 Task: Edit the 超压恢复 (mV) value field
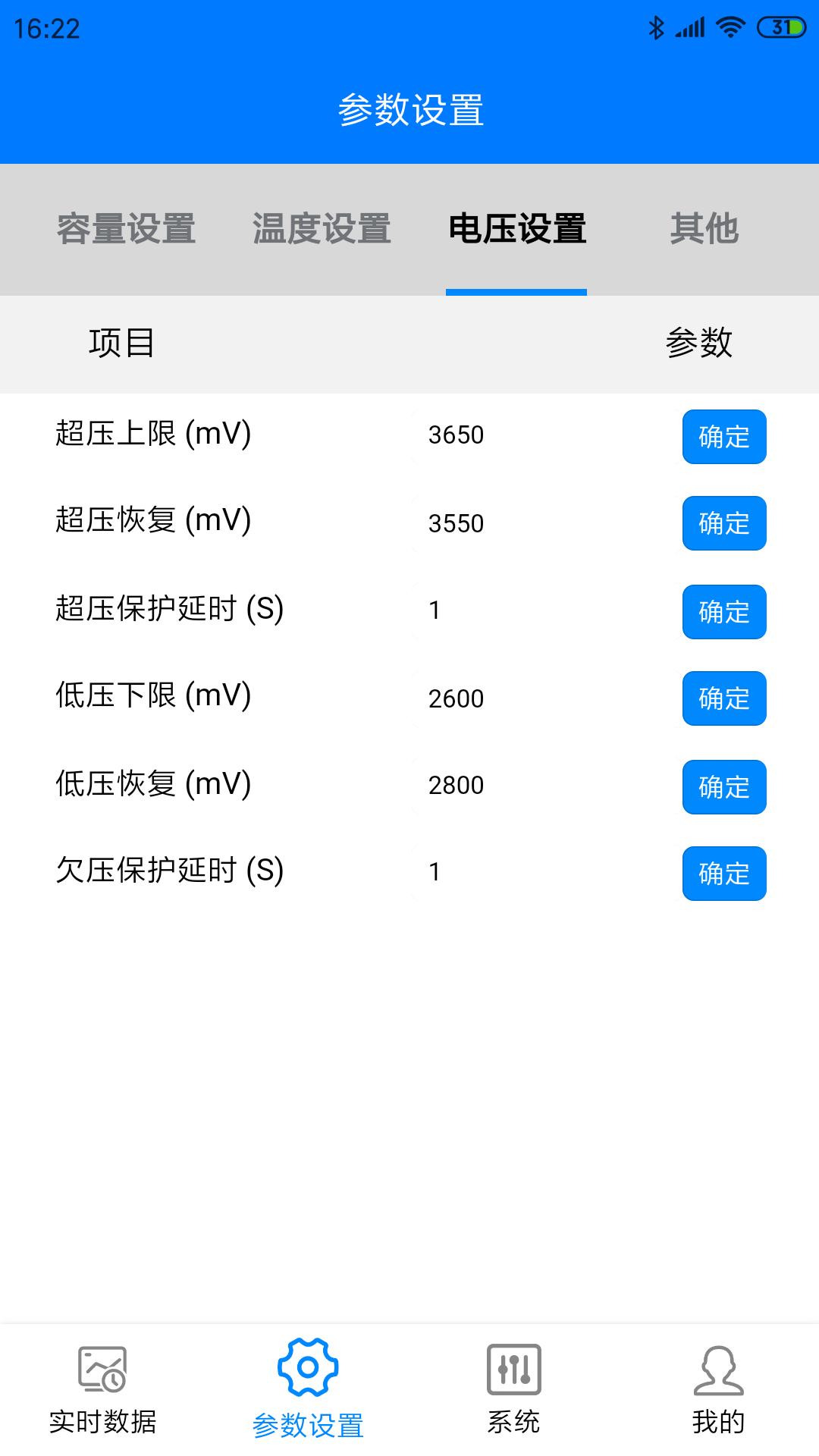542,523
